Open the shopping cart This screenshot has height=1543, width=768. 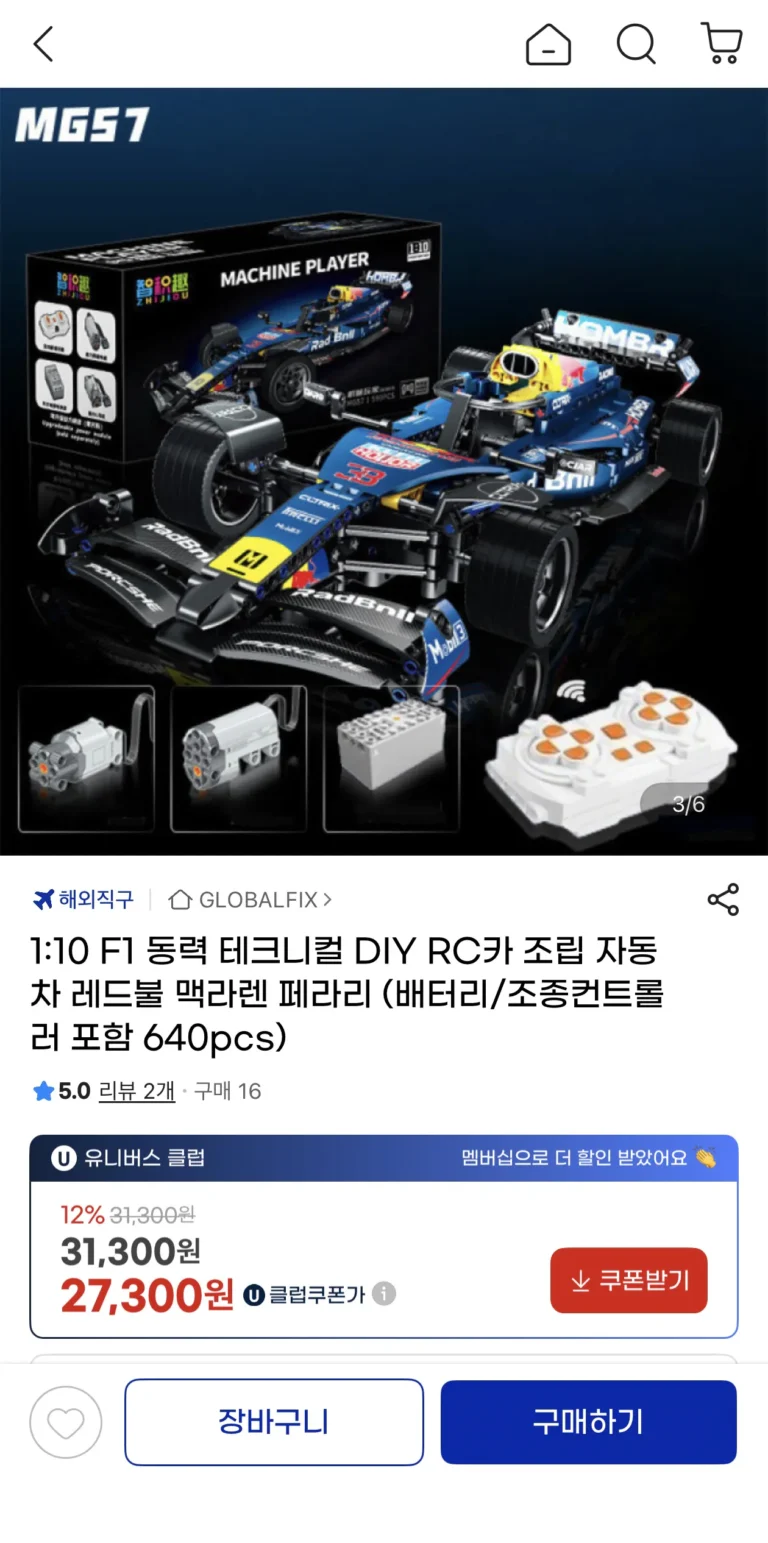[721, 44]
